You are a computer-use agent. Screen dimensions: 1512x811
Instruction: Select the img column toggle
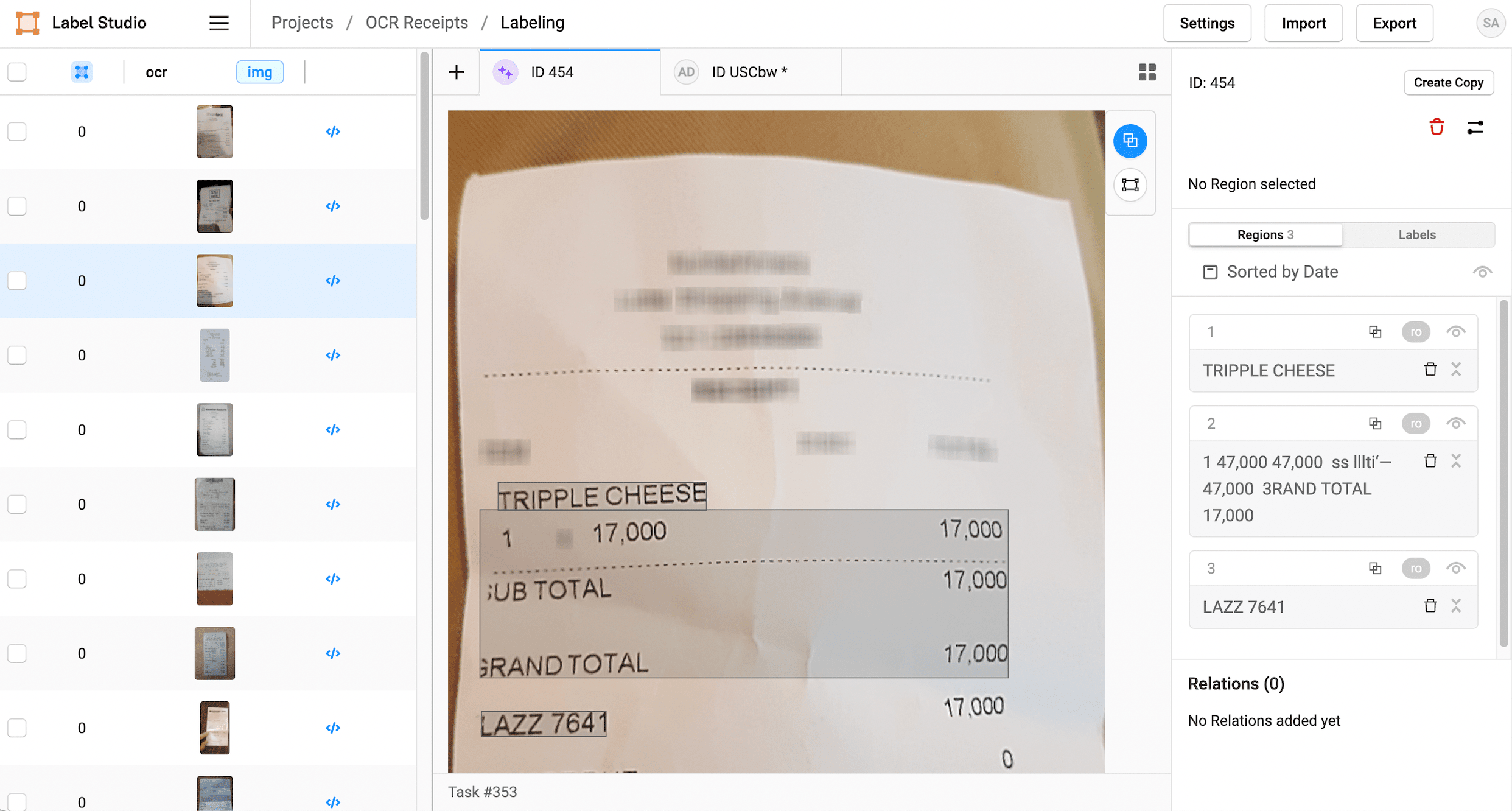(x=259, y=72)
